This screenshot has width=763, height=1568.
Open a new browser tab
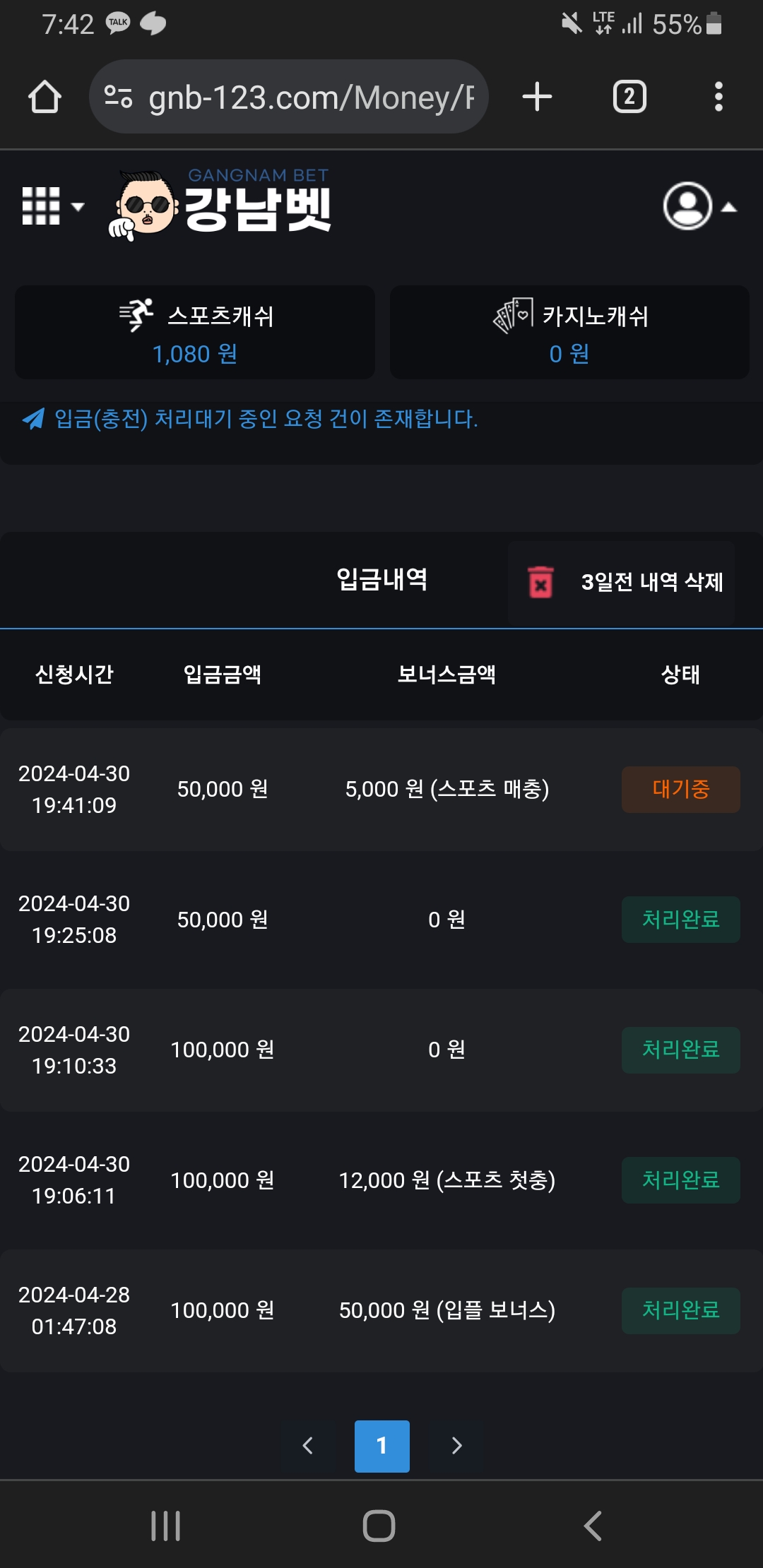click(x=537, y=97)
